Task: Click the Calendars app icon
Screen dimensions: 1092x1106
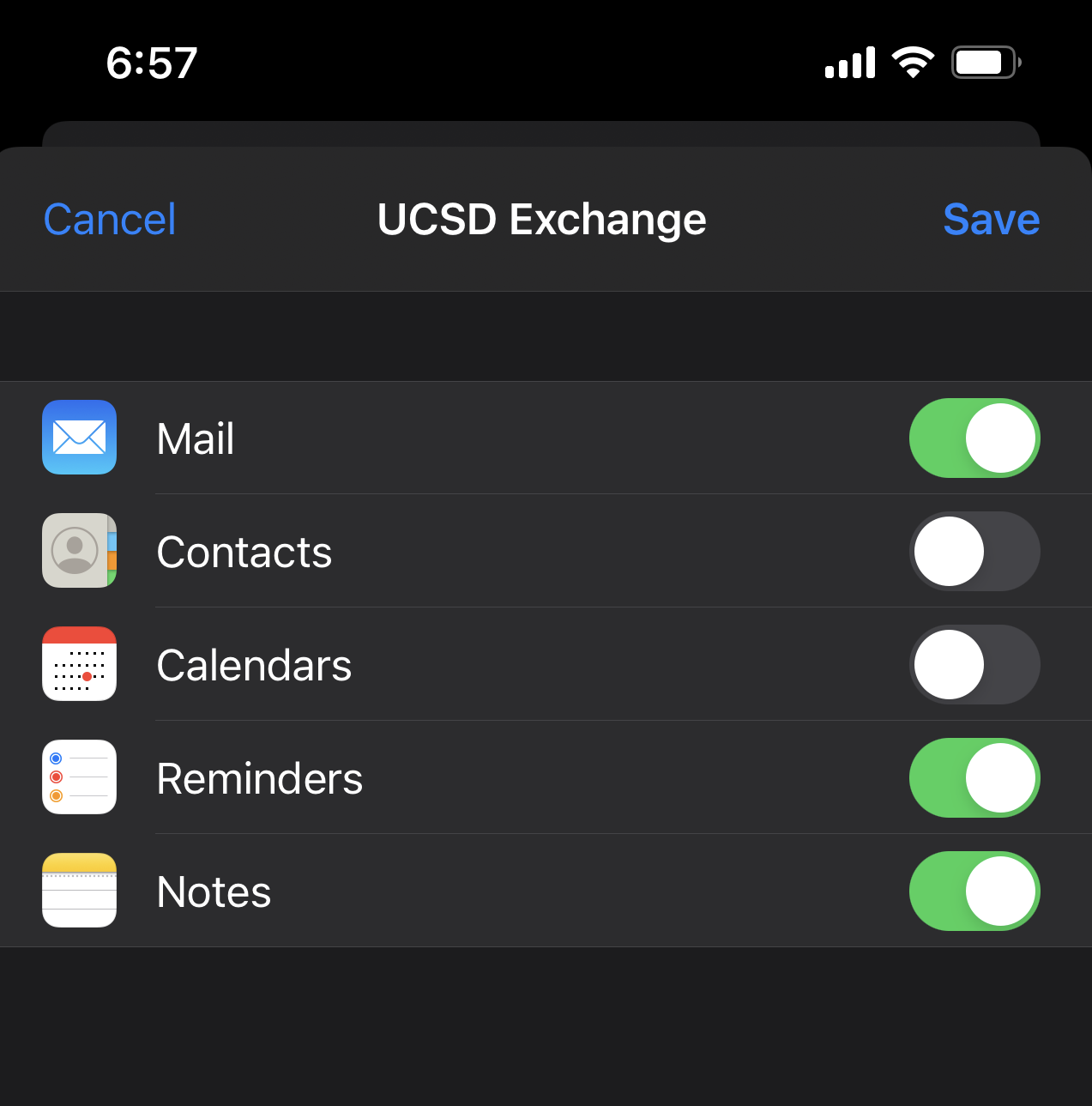Action: click(x=79, y=664)
